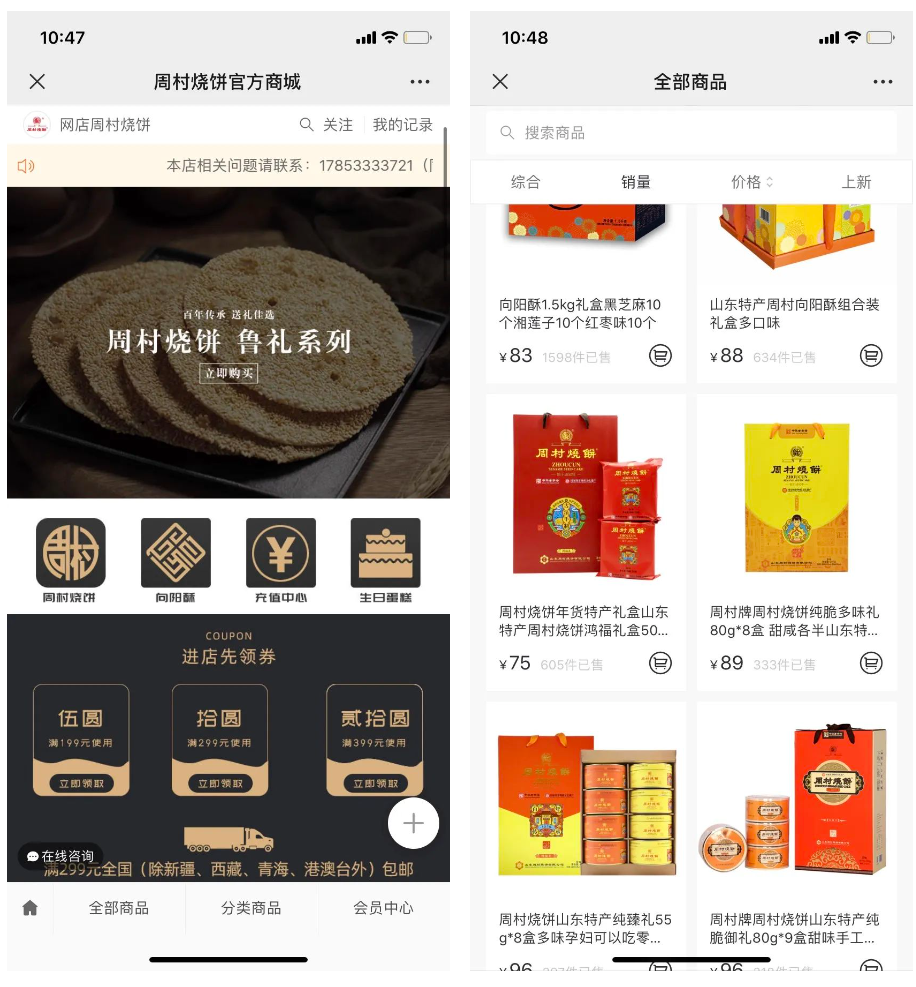The width and height of the screenshot is (916, 987).
Task: Switch to 分类商品 tab
Action: tap(251, 908)
